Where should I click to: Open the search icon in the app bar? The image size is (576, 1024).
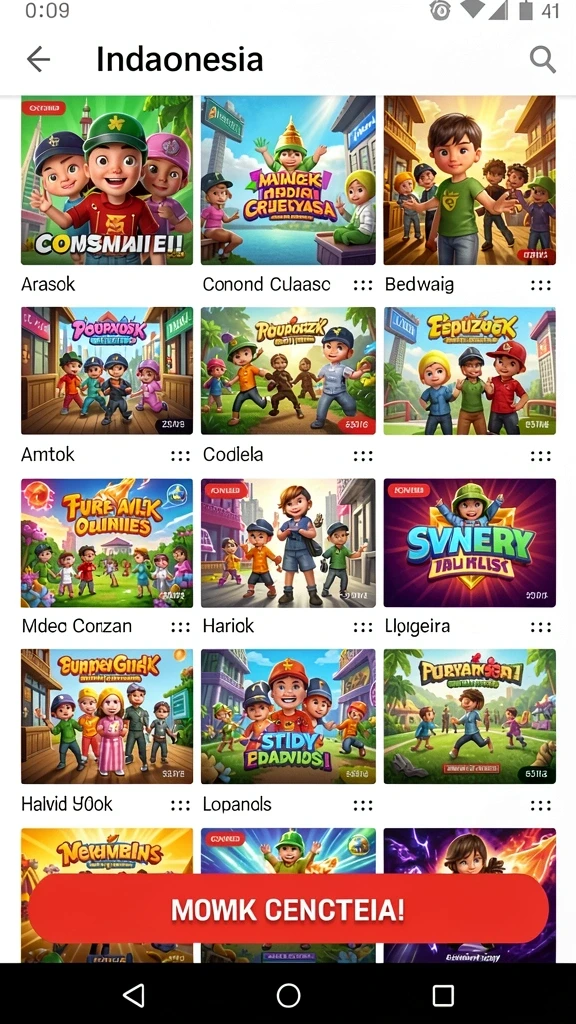coord(542,59)
